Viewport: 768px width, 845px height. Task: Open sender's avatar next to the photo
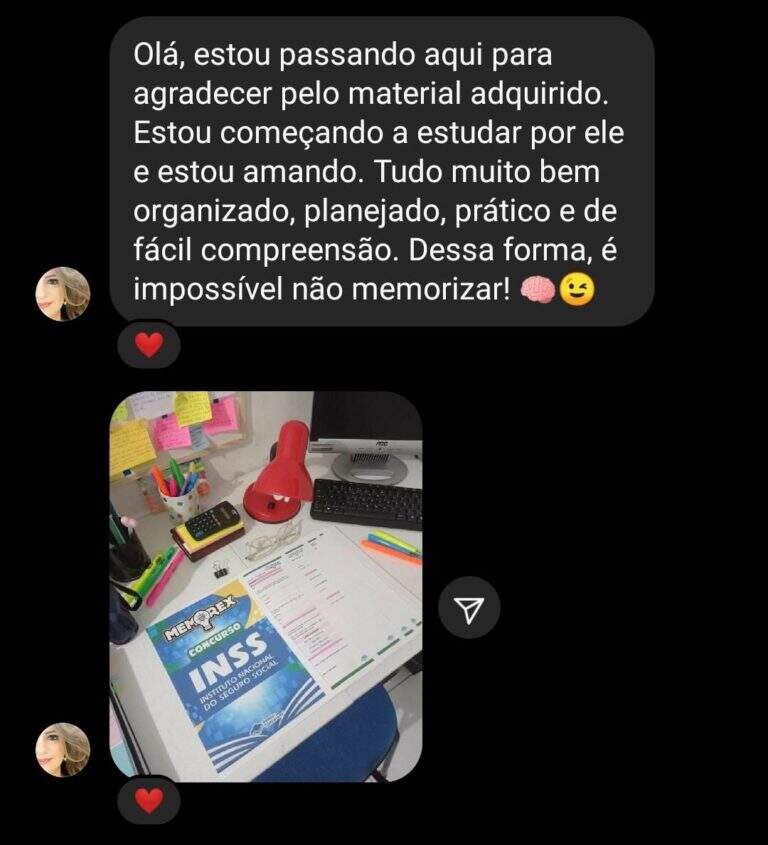(63, 749)
